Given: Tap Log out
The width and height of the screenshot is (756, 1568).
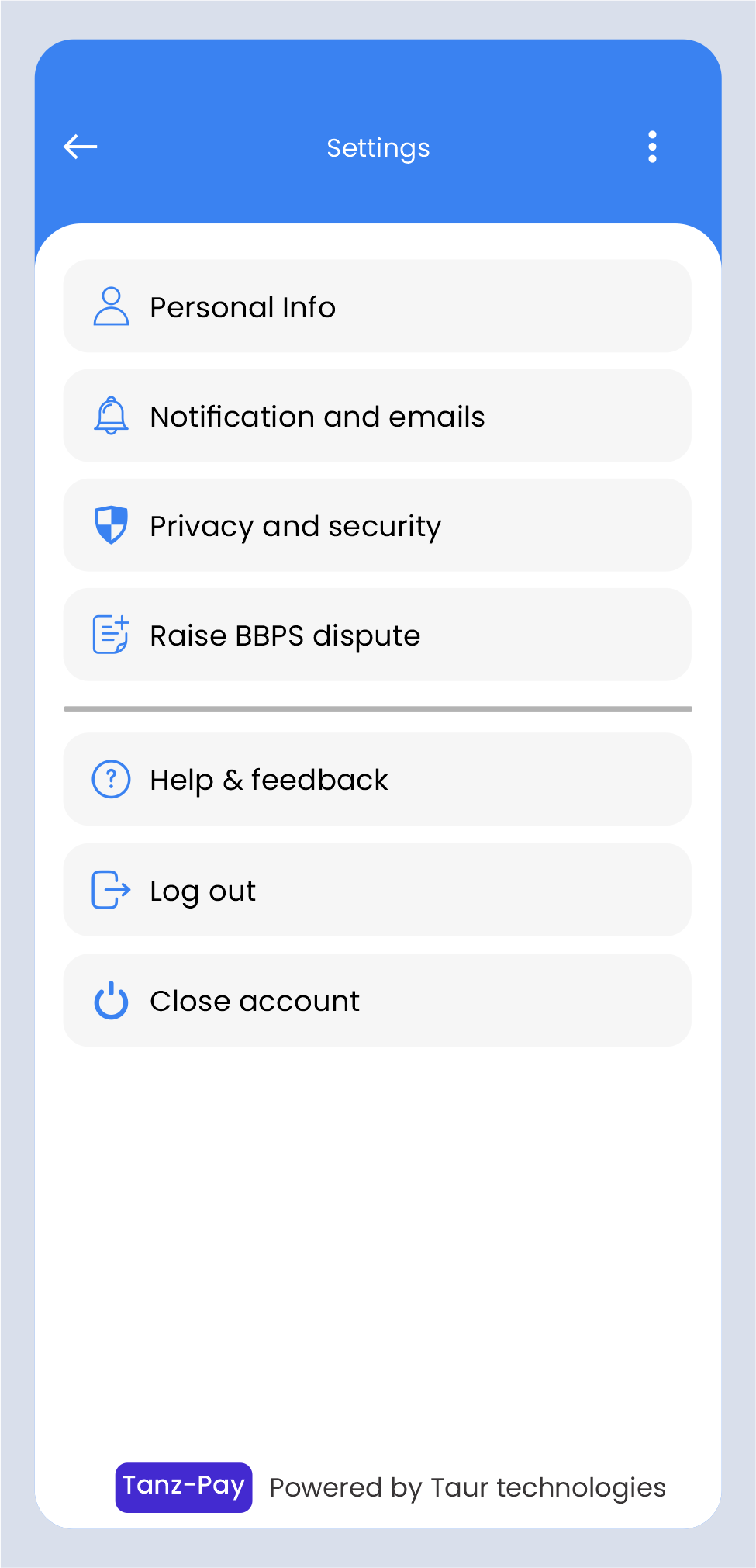Looking at the screenshot, I should tap(377, 890).
